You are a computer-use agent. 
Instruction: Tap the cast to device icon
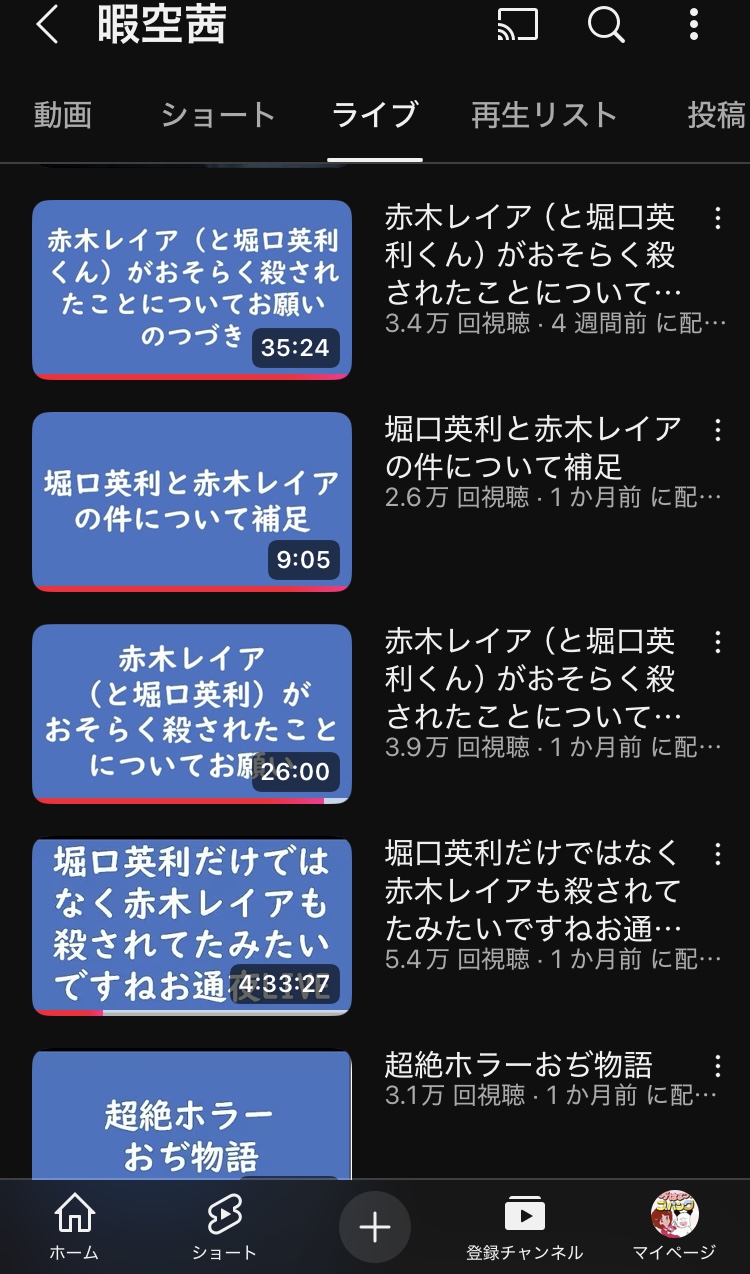(517, 25)
